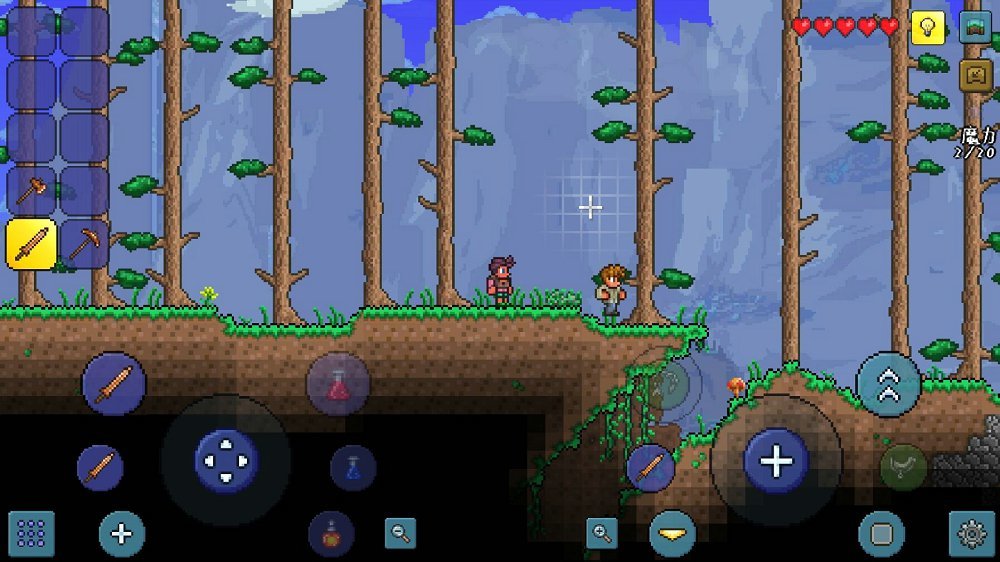The image size is (1000, 562).
Task: Drink the red healing potion
Action: click(x=338, y=385)
